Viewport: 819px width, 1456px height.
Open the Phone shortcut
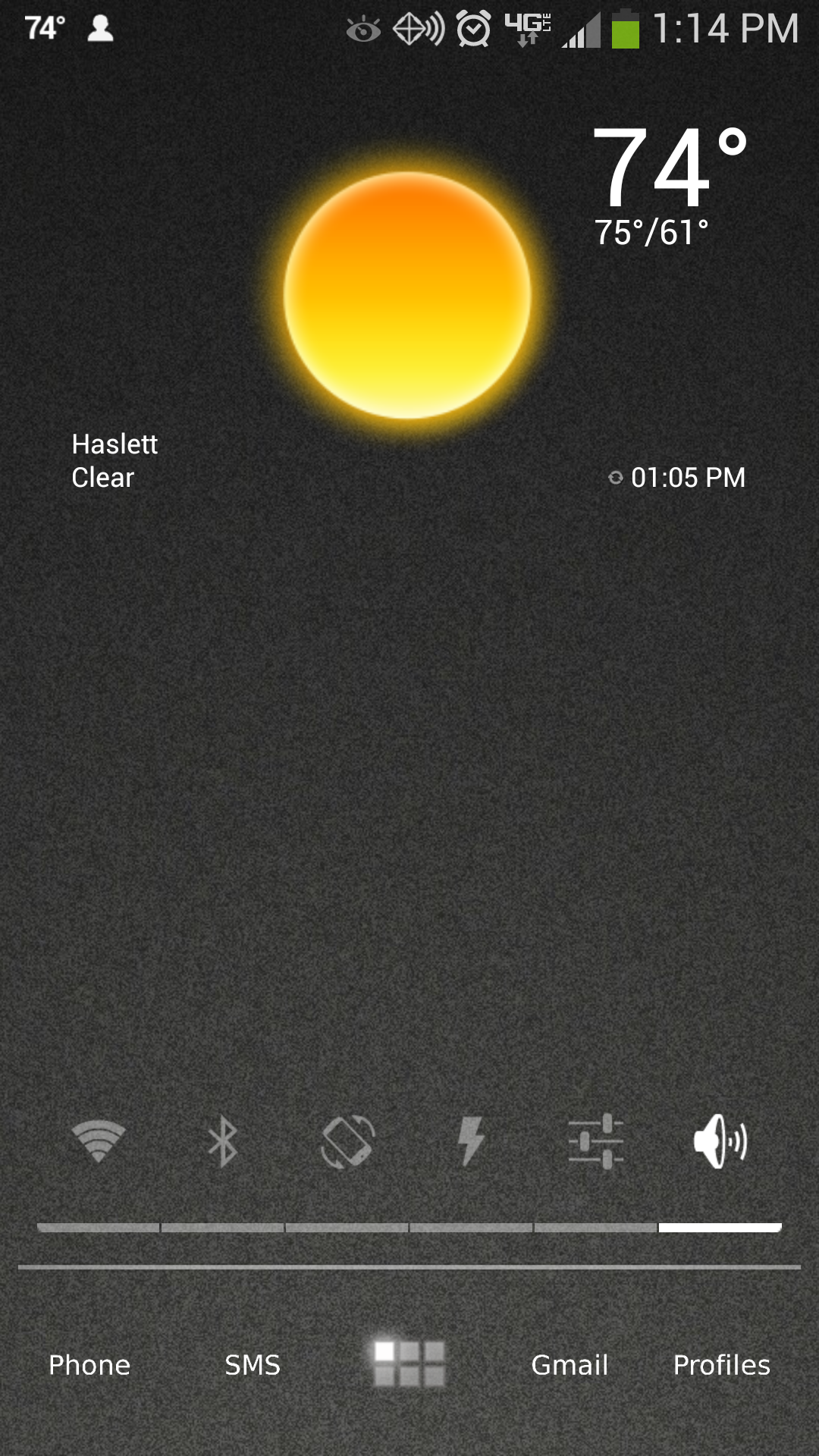tap(89, 1365)
